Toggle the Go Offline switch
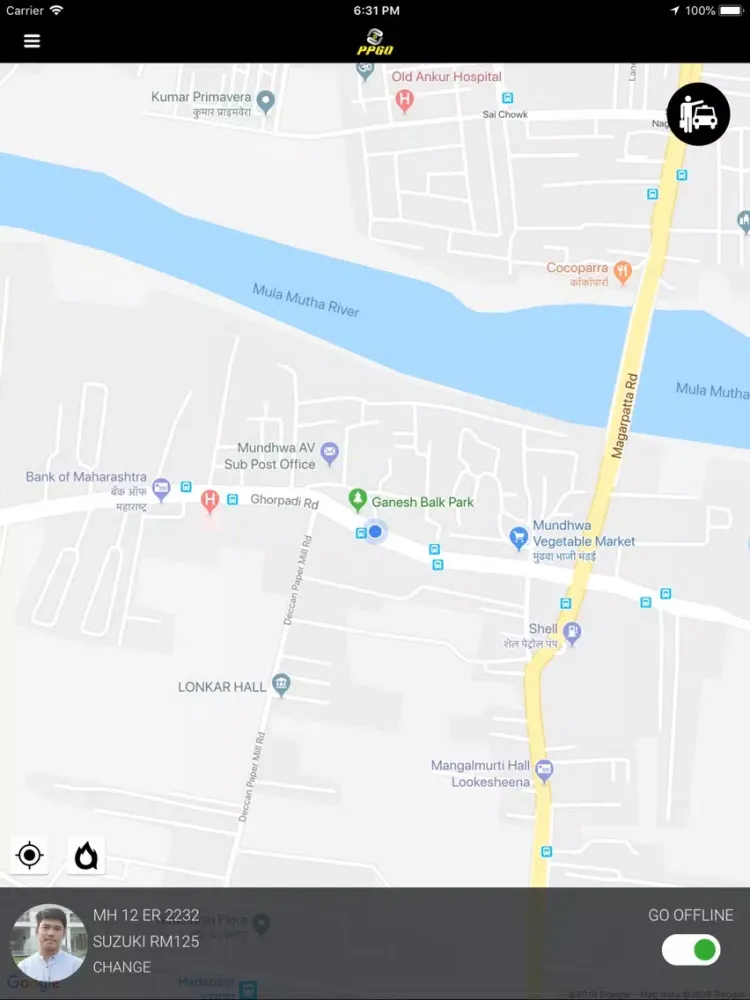The width and height of the screenshot is (750, 1000). (691, 949)
